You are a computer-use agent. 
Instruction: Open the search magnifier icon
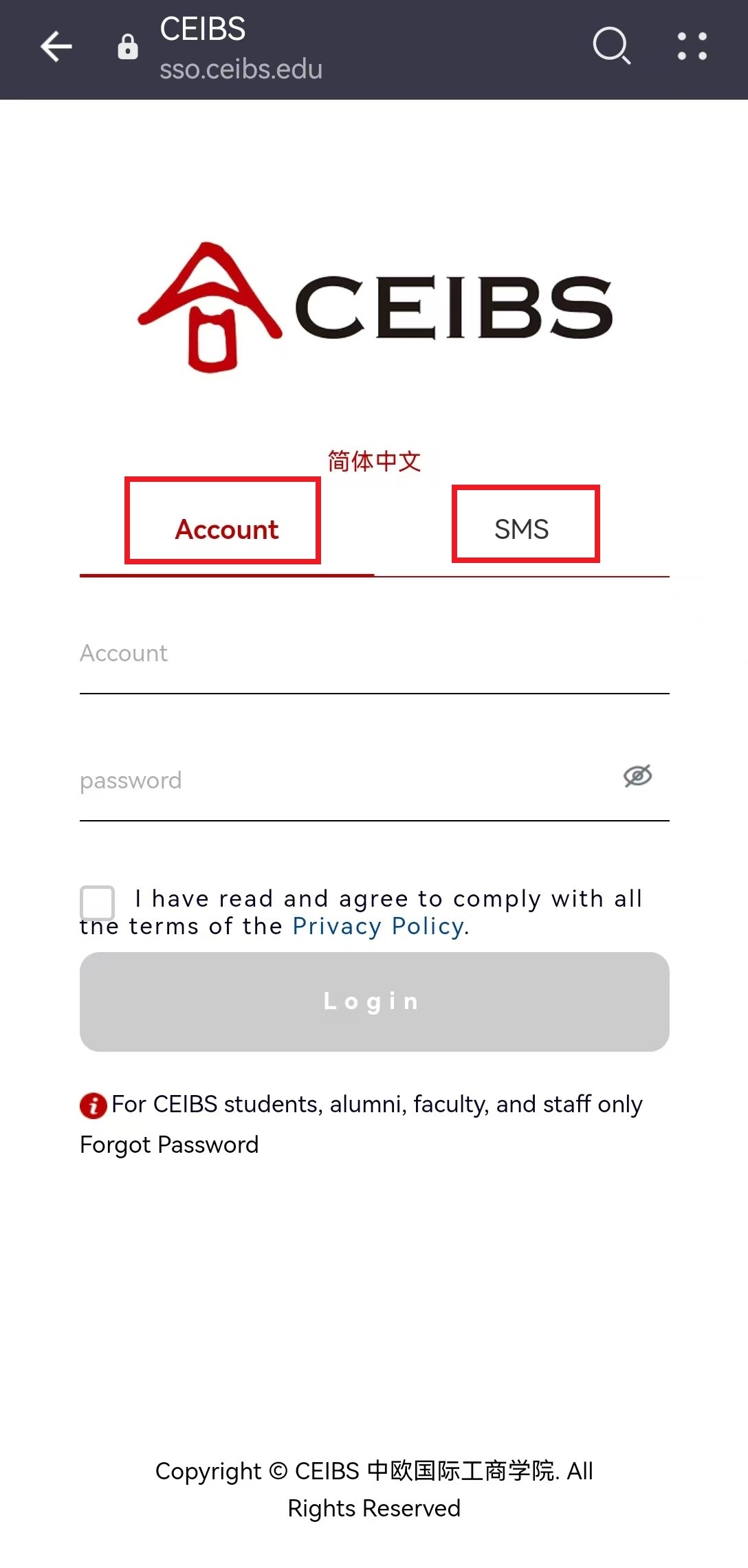click(611, 46)
